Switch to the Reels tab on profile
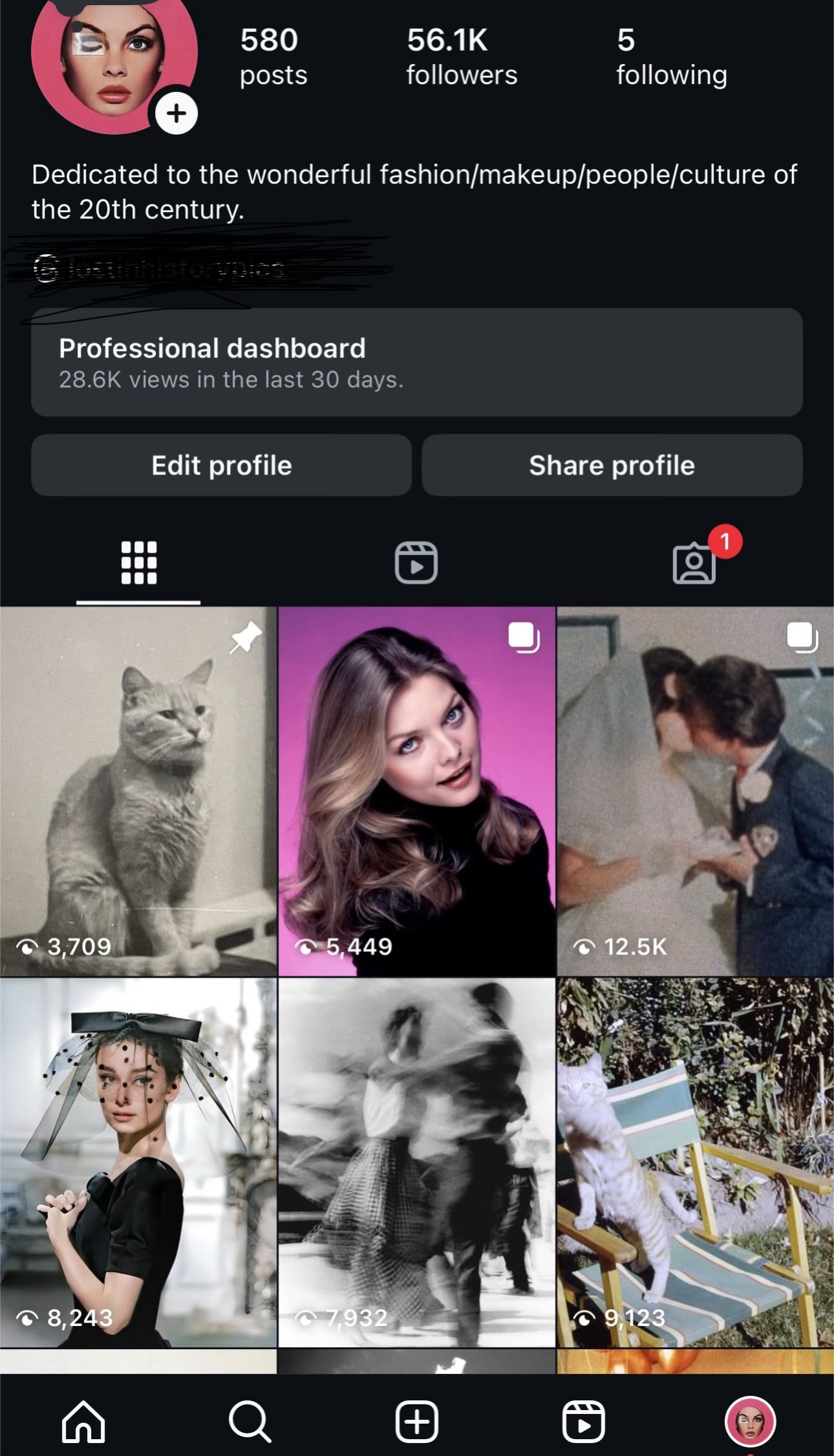This screenshot has width=834, height=1456. point(416,563)
